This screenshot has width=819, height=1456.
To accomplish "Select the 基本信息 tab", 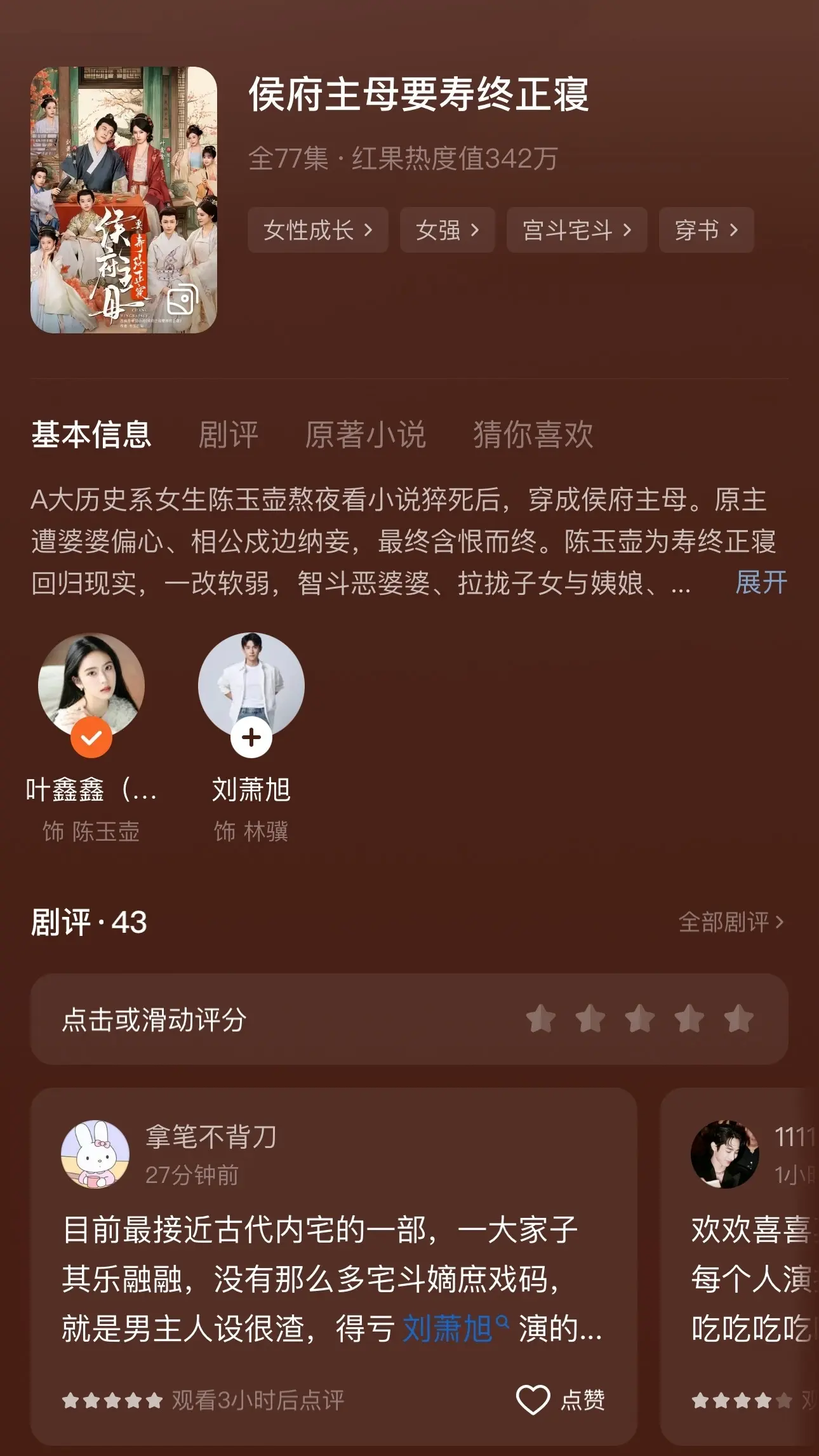I will click(91, 435).
